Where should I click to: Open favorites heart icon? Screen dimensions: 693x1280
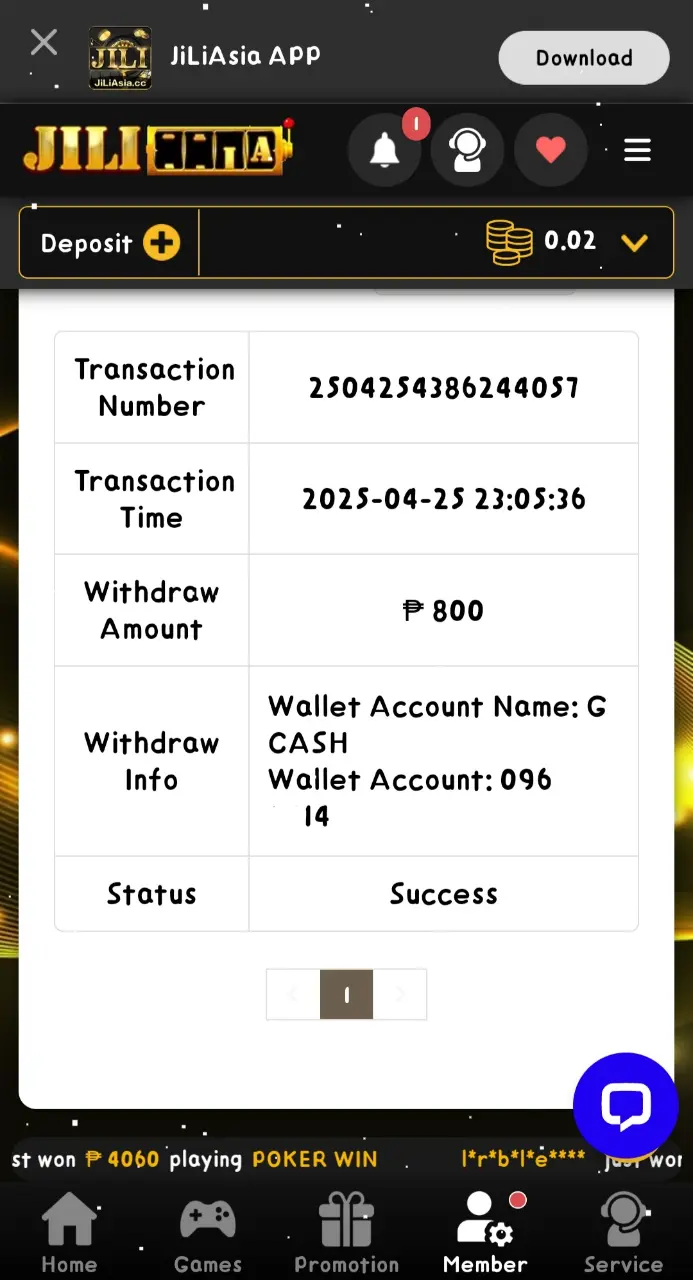(550, 151)
